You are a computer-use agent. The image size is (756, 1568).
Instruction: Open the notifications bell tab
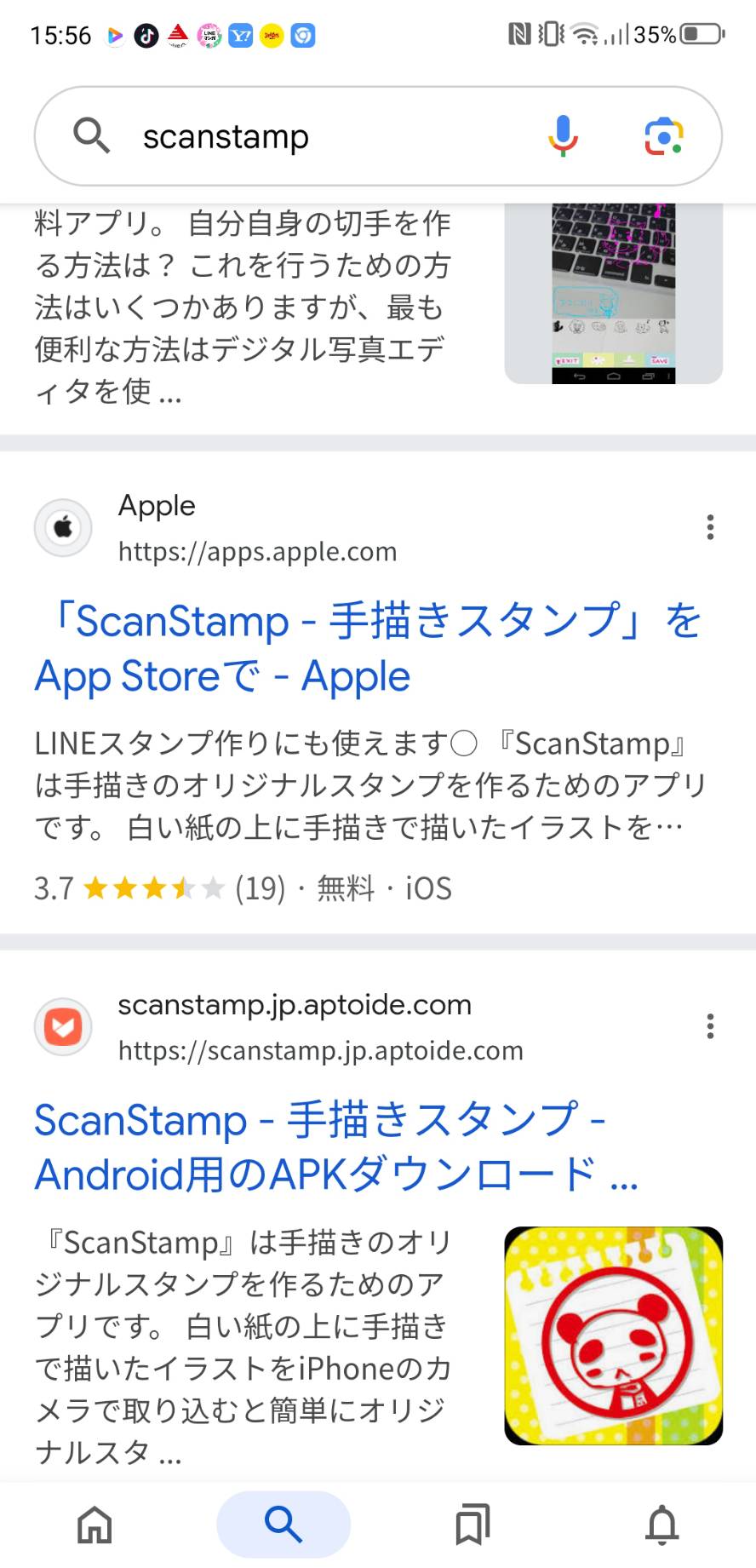coord(661,1525)
